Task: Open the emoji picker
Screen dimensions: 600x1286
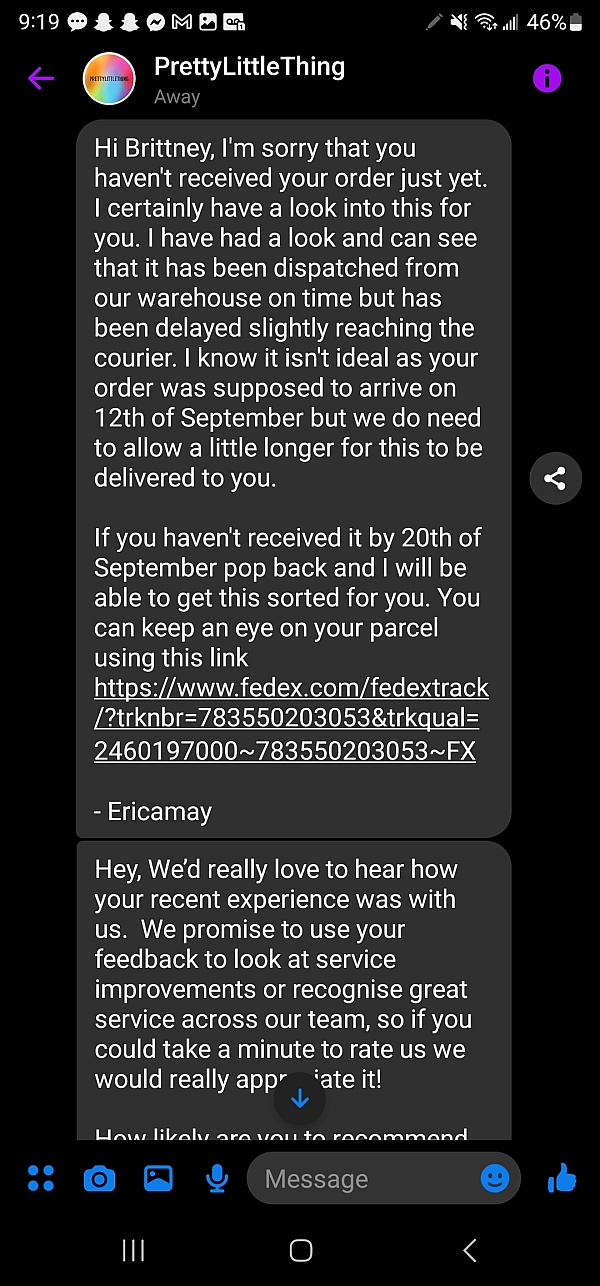Action: [x=495, y=1179]
